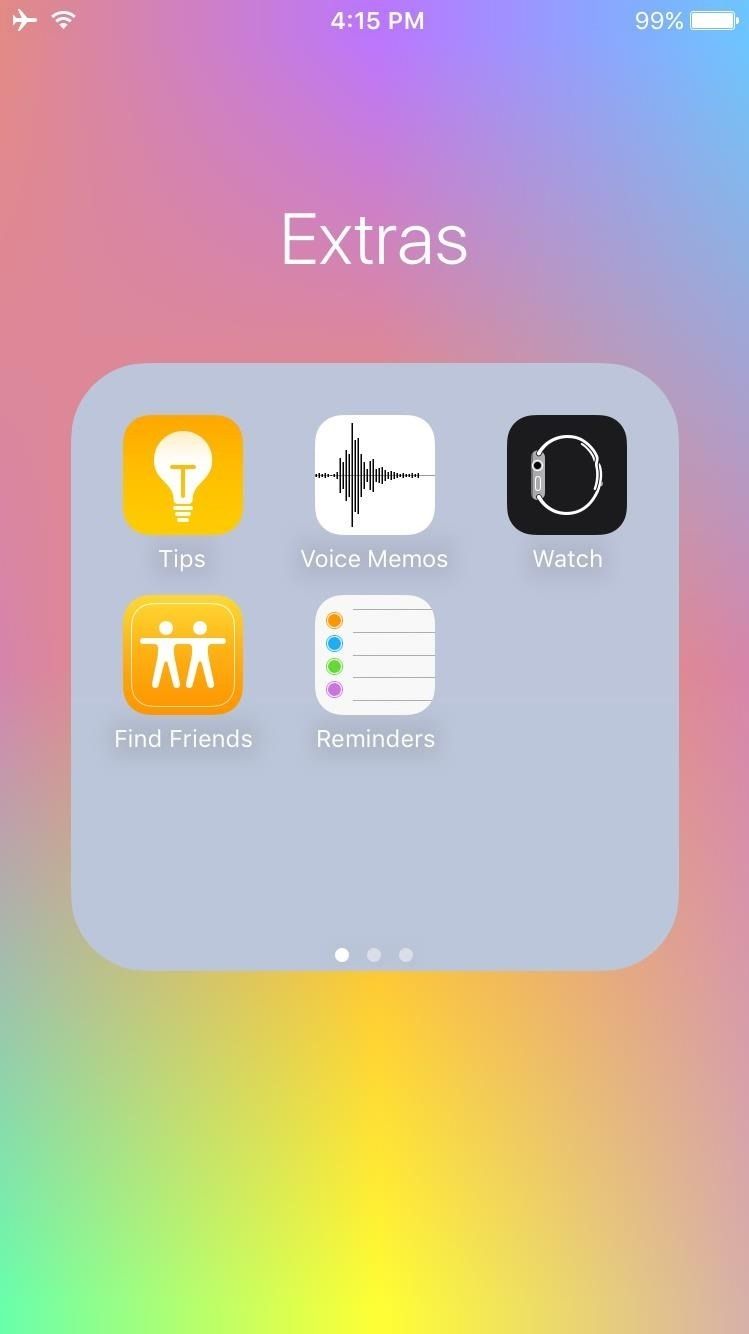Select the first page indicator dot
The image size is (749, 1334).
[342, 955]
